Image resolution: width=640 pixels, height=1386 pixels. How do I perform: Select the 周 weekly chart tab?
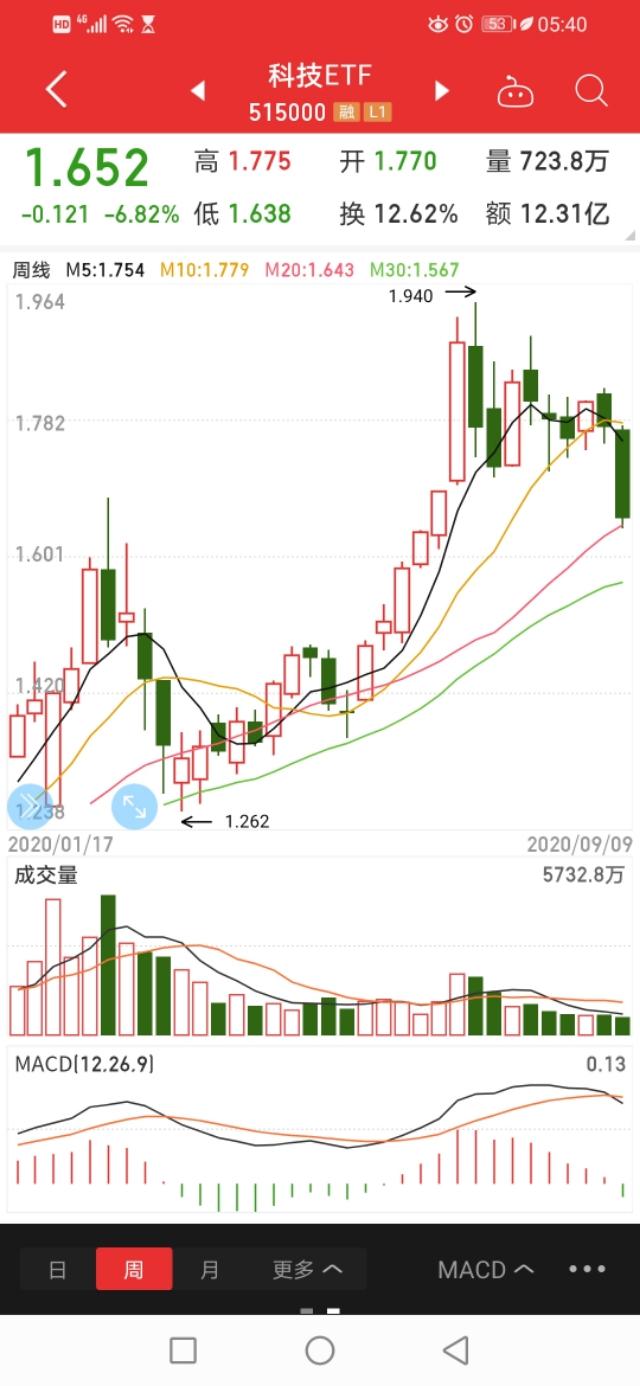click(x=134, y=1270)
